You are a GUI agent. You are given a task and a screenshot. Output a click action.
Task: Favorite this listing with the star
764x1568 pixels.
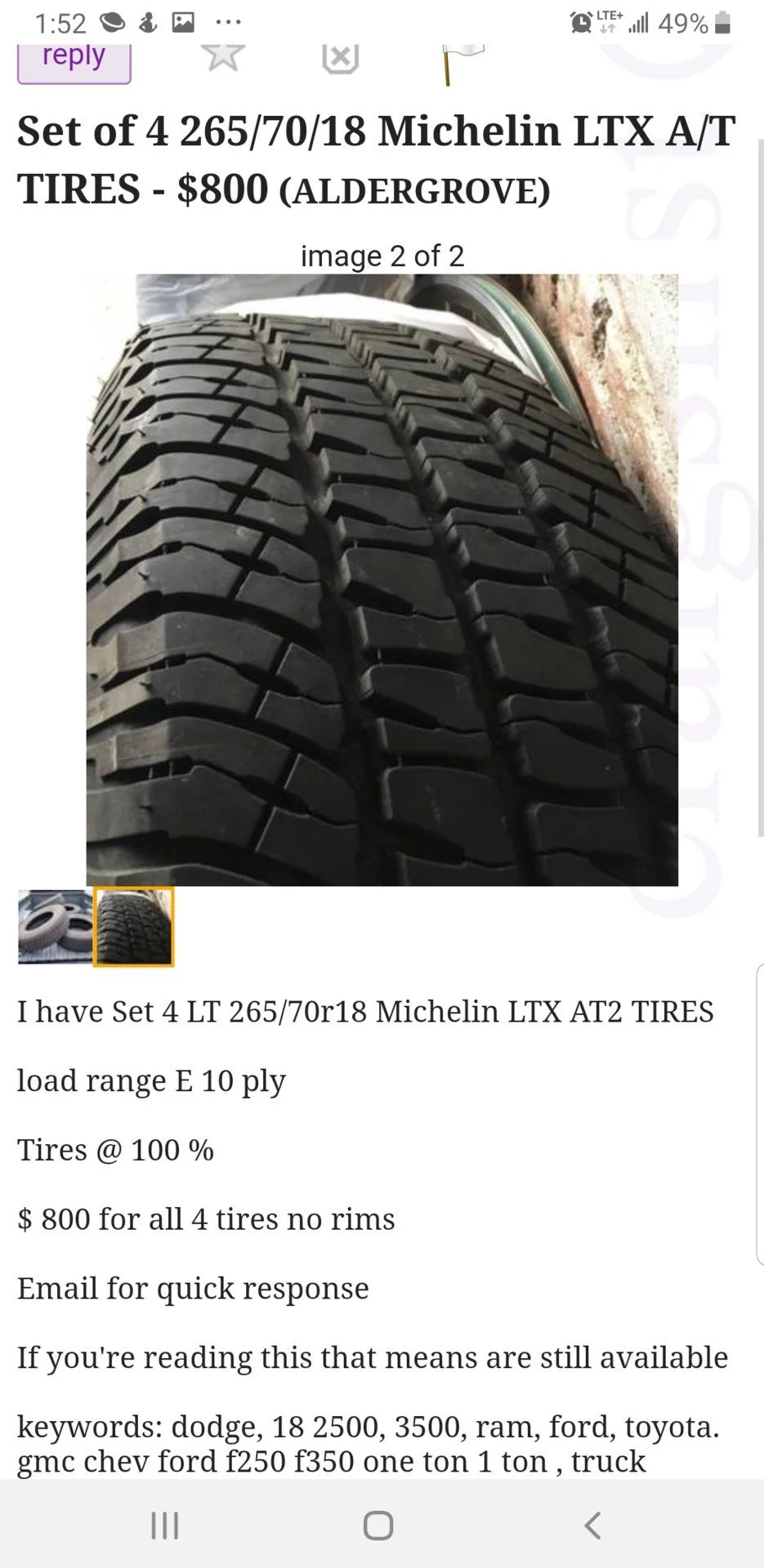(x=222, y=57)
